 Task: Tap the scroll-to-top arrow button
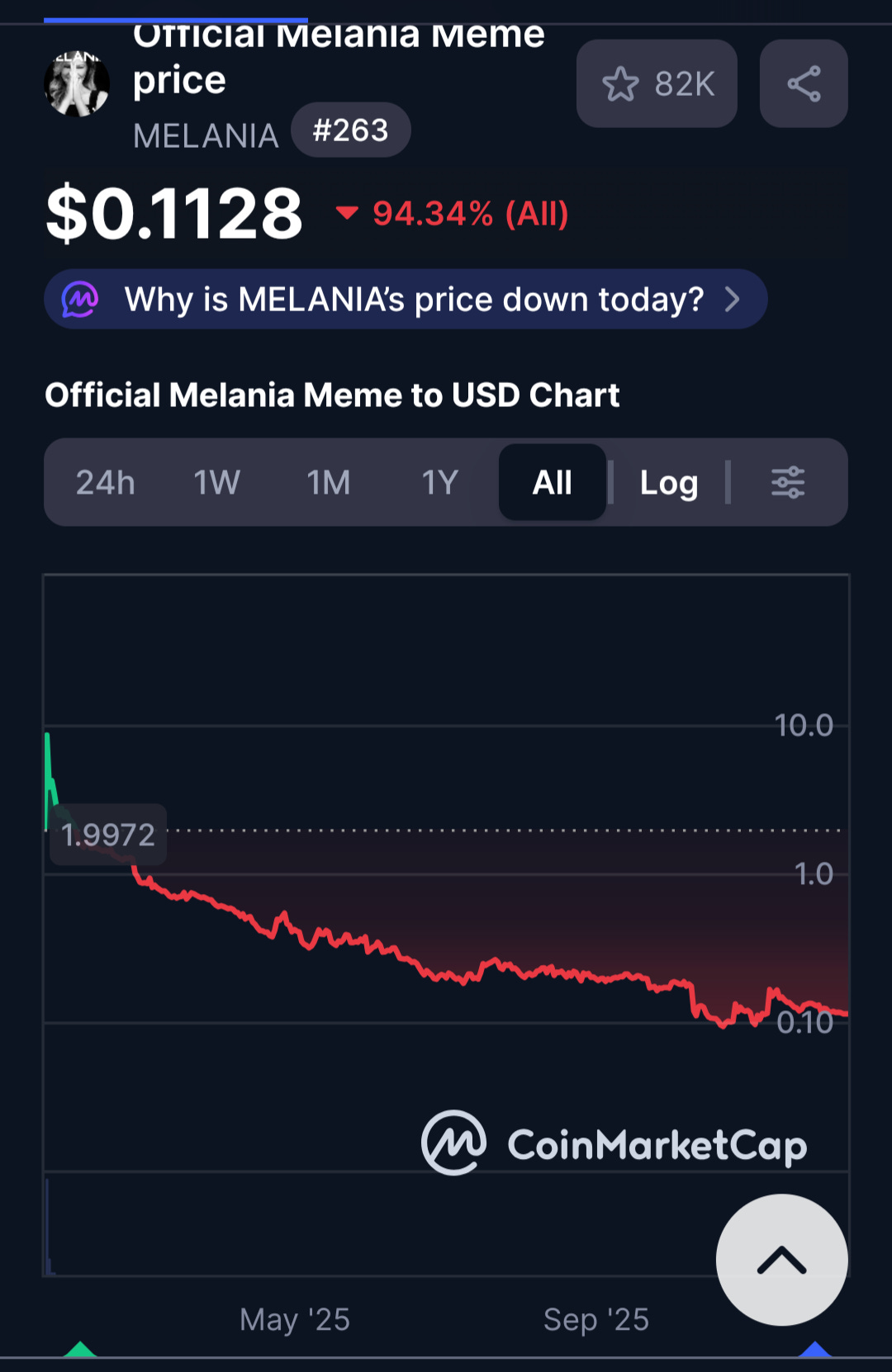tap(781, 1260)
